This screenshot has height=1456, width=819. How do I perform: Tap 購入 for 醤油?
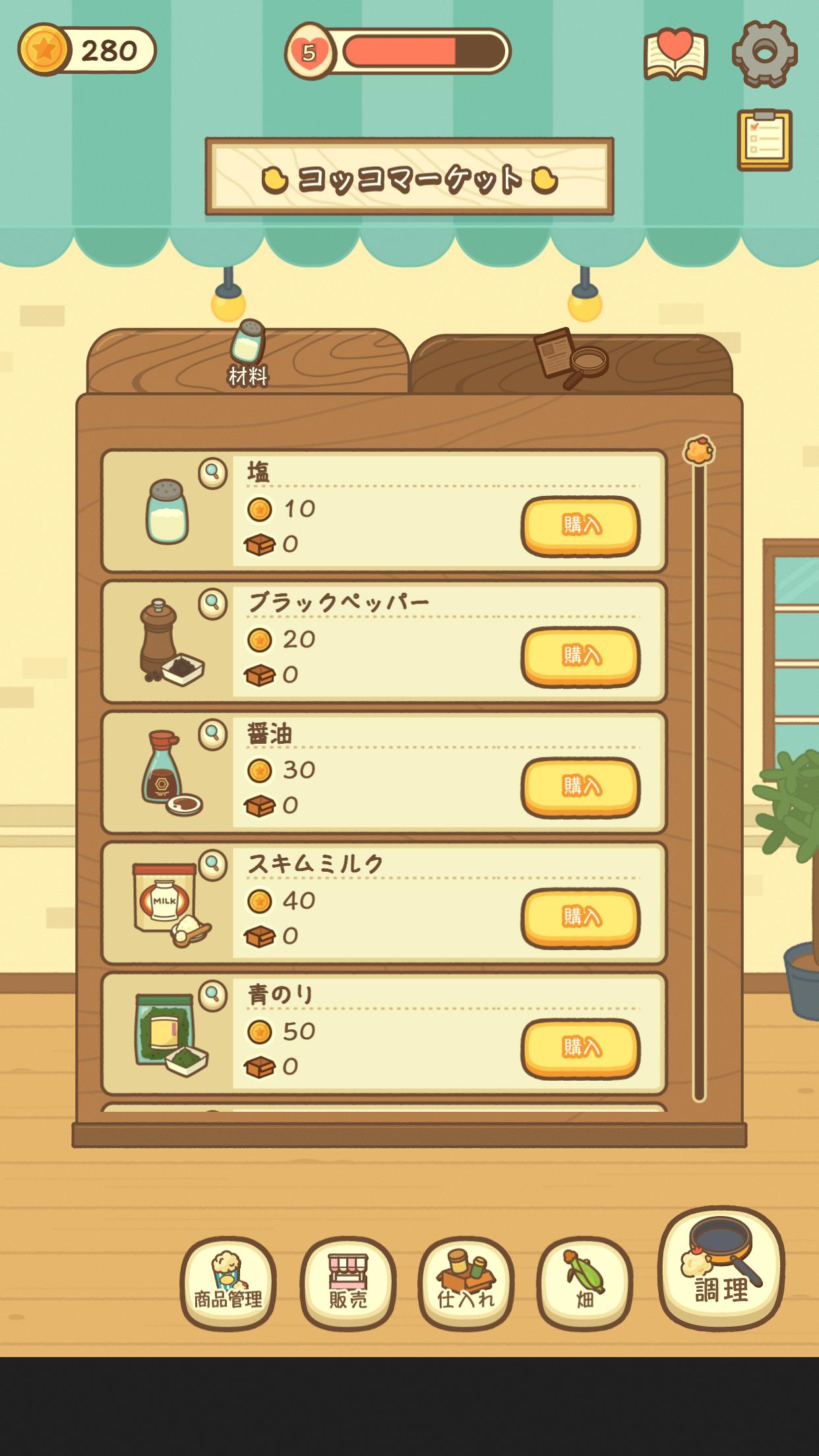coord(580,787)
